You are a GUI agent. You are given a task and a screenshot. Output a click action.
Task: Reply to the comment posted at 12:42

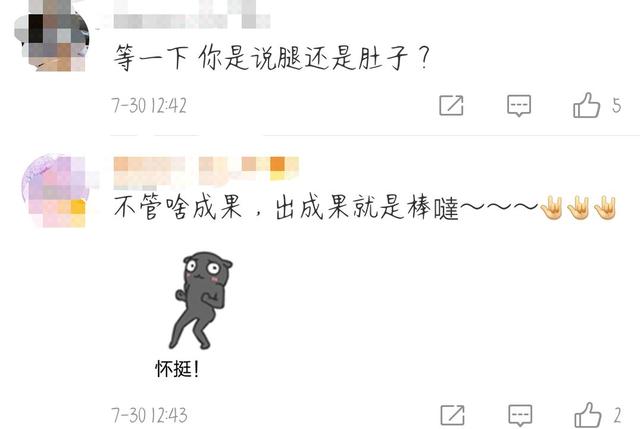pyautogui.click(x=518, y=105)
